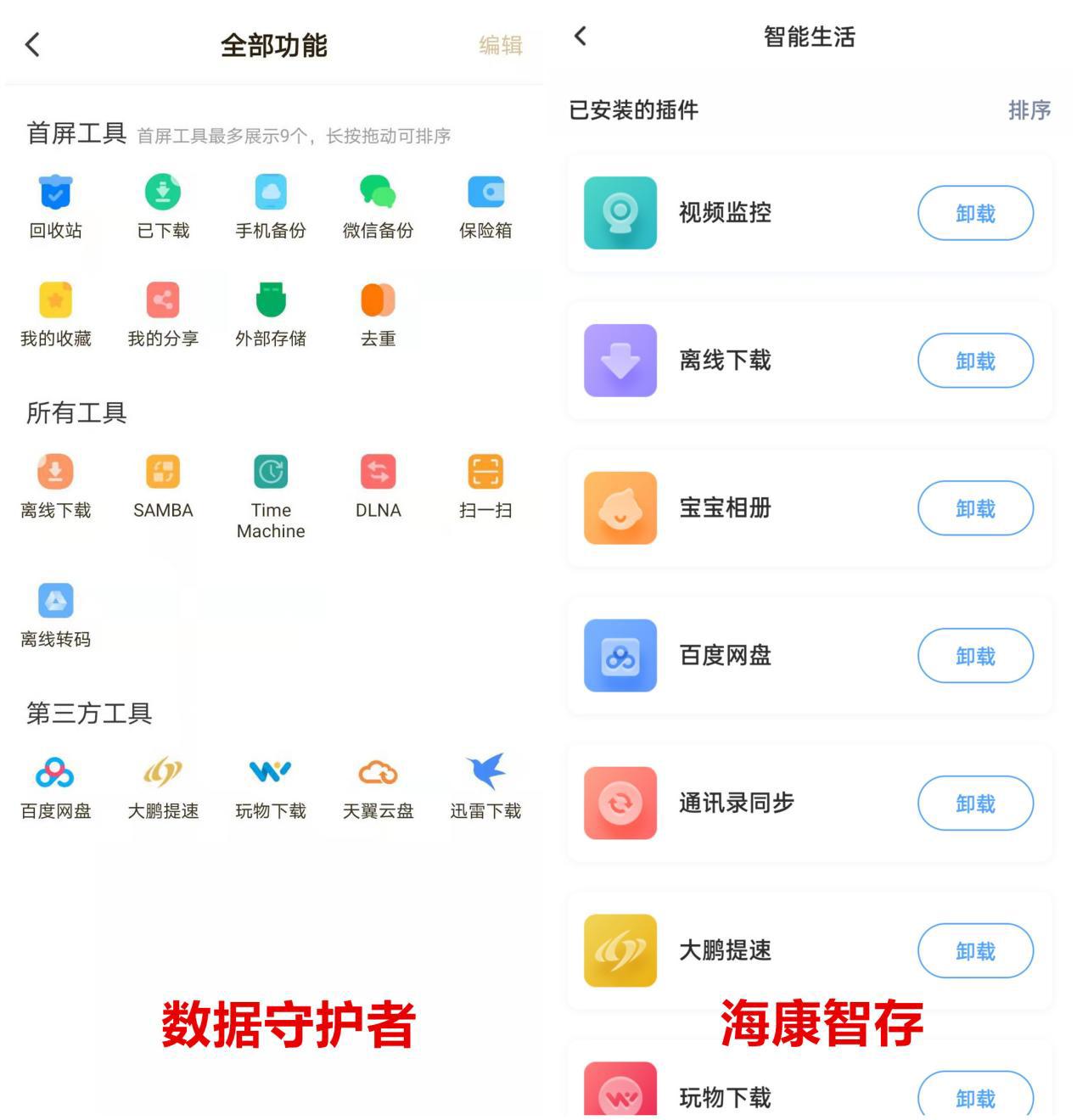Open the 通讯录同步 plugin icon
Viewport: 1077px width, 1120px height.
(620, 803)
